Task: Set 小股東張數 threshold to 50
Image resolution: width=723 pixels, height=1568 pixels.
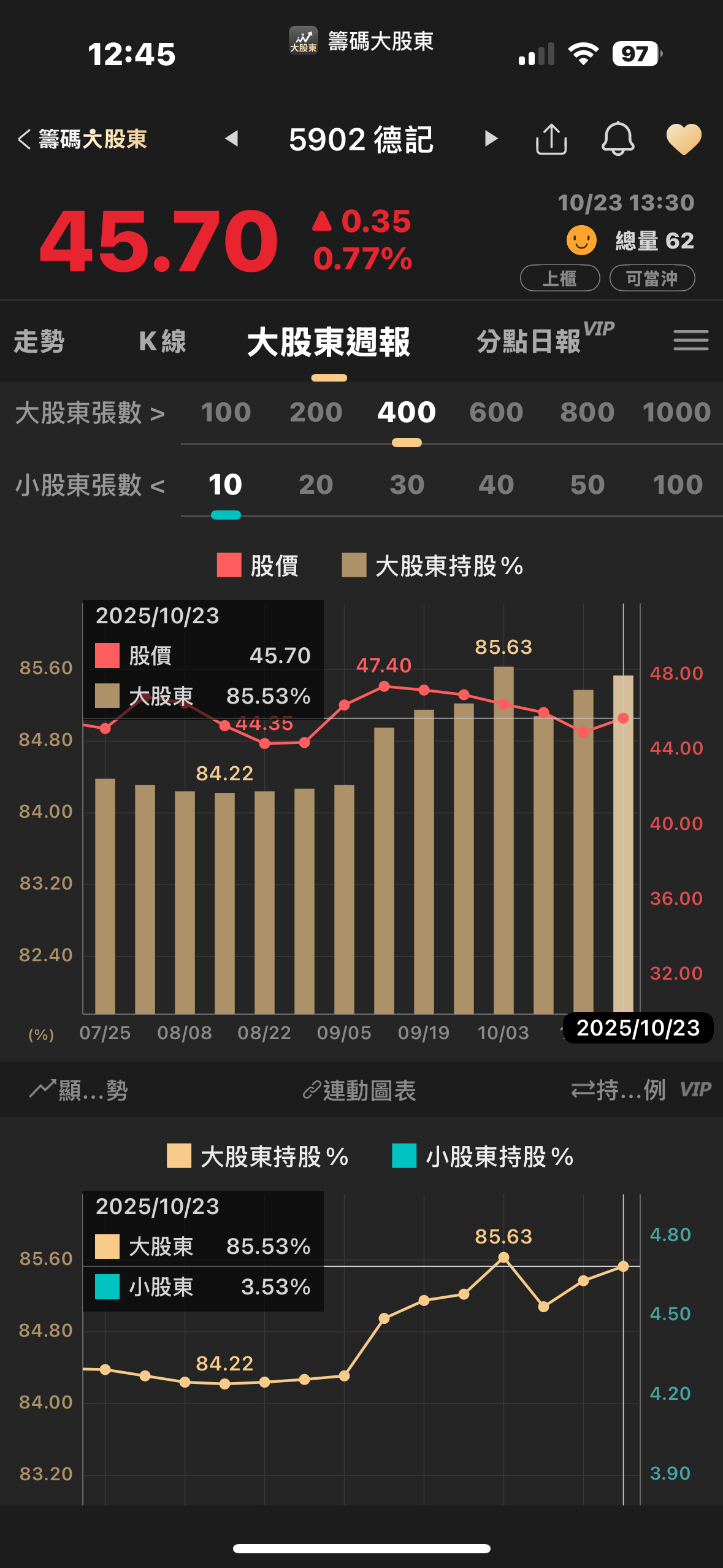Action: (x=587, y=485)
